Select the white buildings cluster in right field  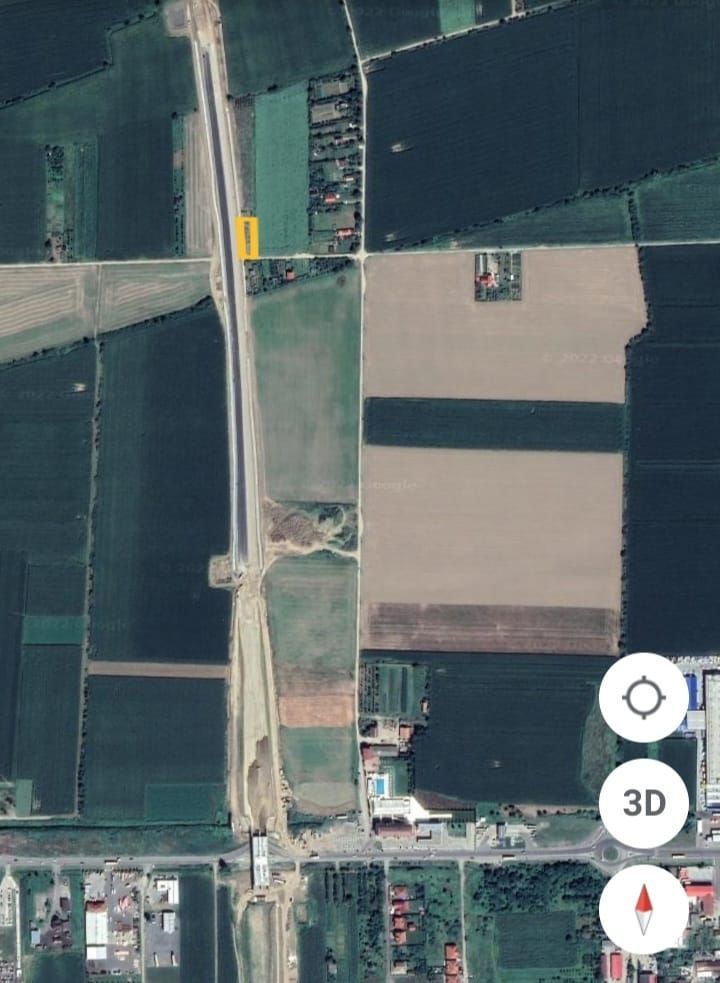(490, 275)
